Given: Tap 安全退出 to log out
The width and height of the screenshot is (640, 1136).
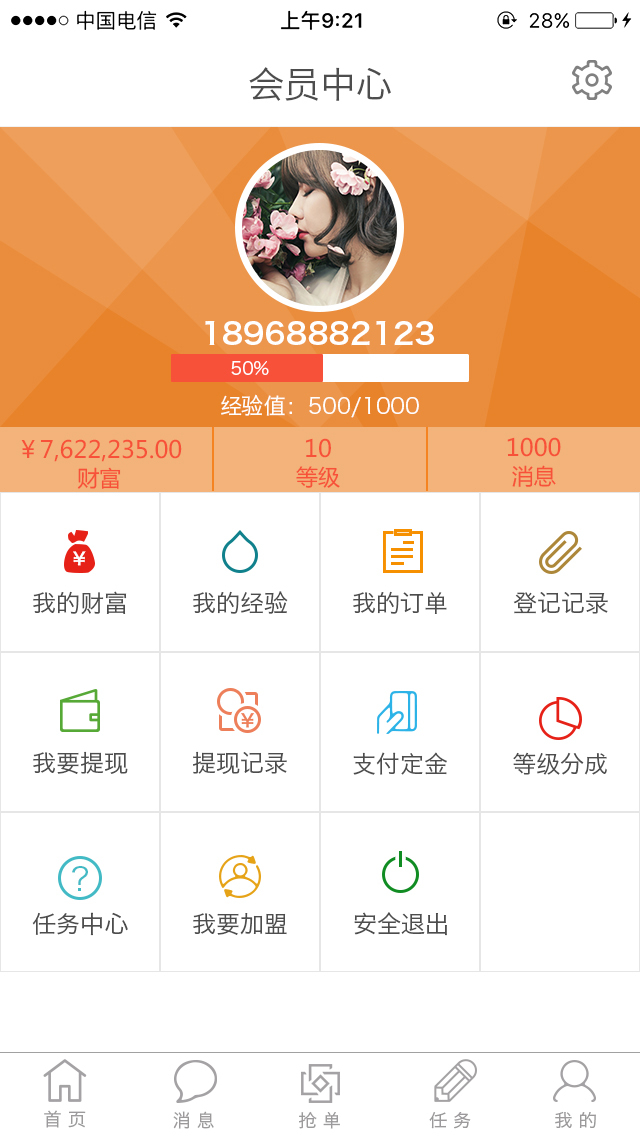Looking at the screenshot, I should pyautogui.click(x=400, y=893).
